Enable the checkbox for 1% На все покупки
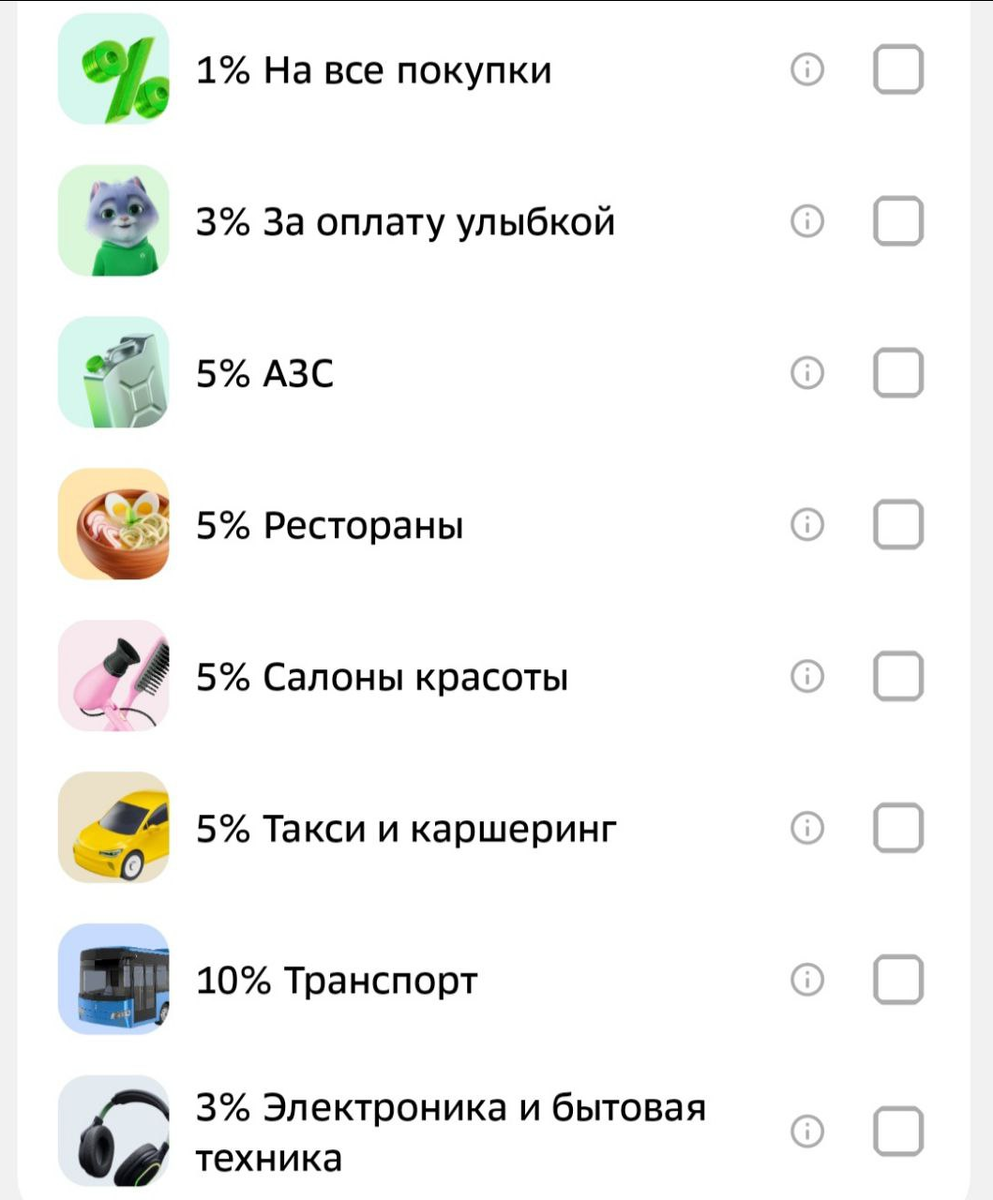Screen dimensions: 993x1200 [896, 68]
